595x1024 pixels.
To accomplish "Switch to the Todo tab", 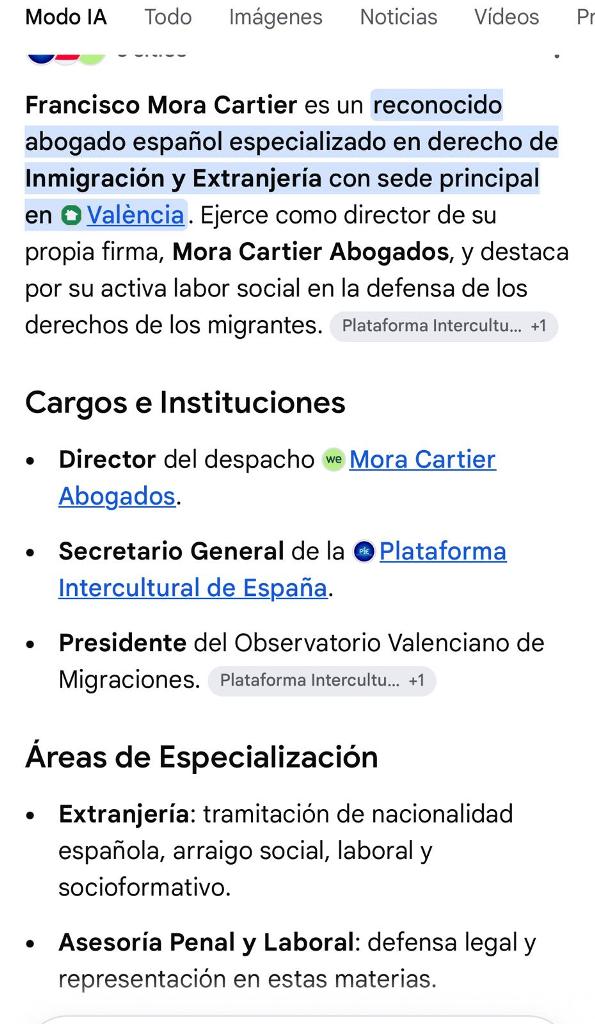I will tap(168, 17).
